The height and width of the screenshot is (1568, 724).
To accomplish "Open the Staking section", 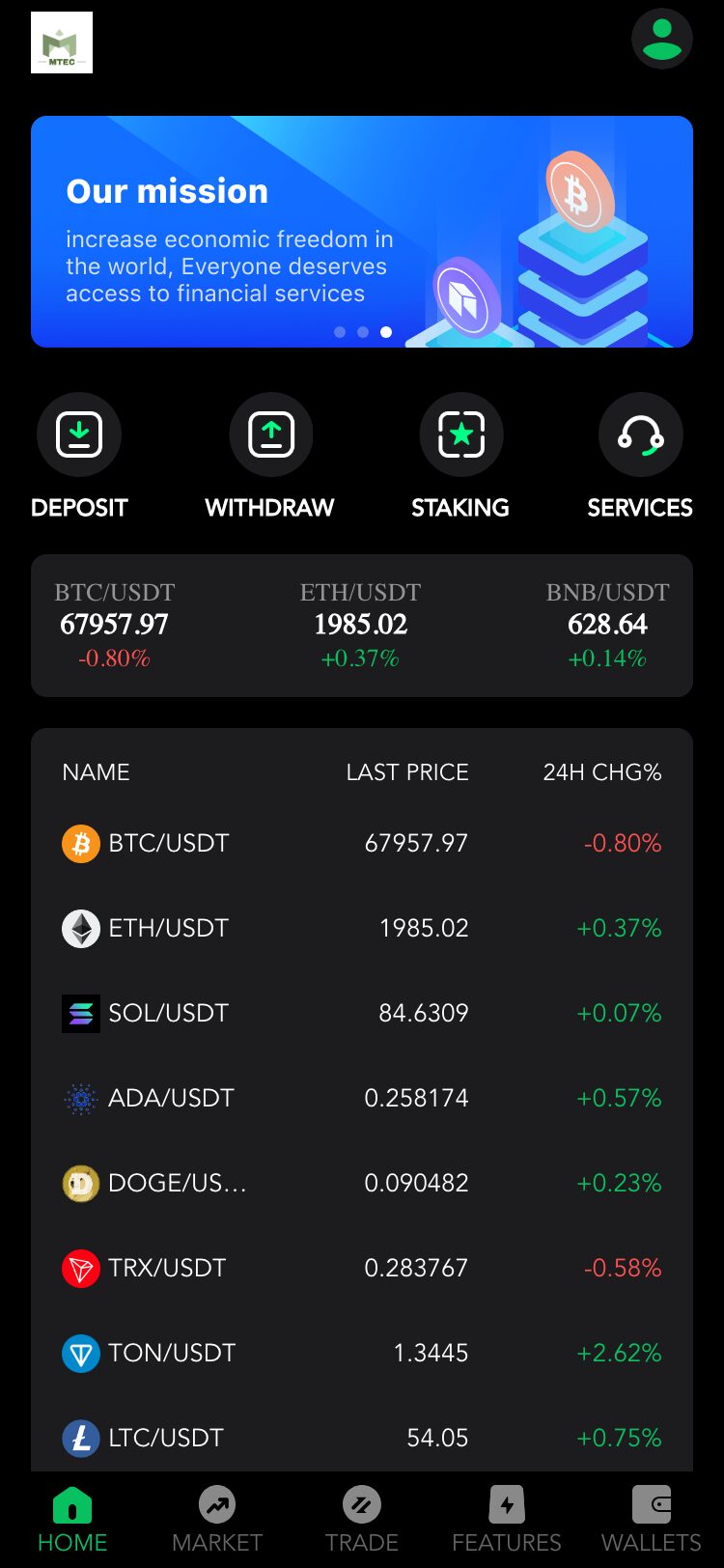I will click(460, 434).
